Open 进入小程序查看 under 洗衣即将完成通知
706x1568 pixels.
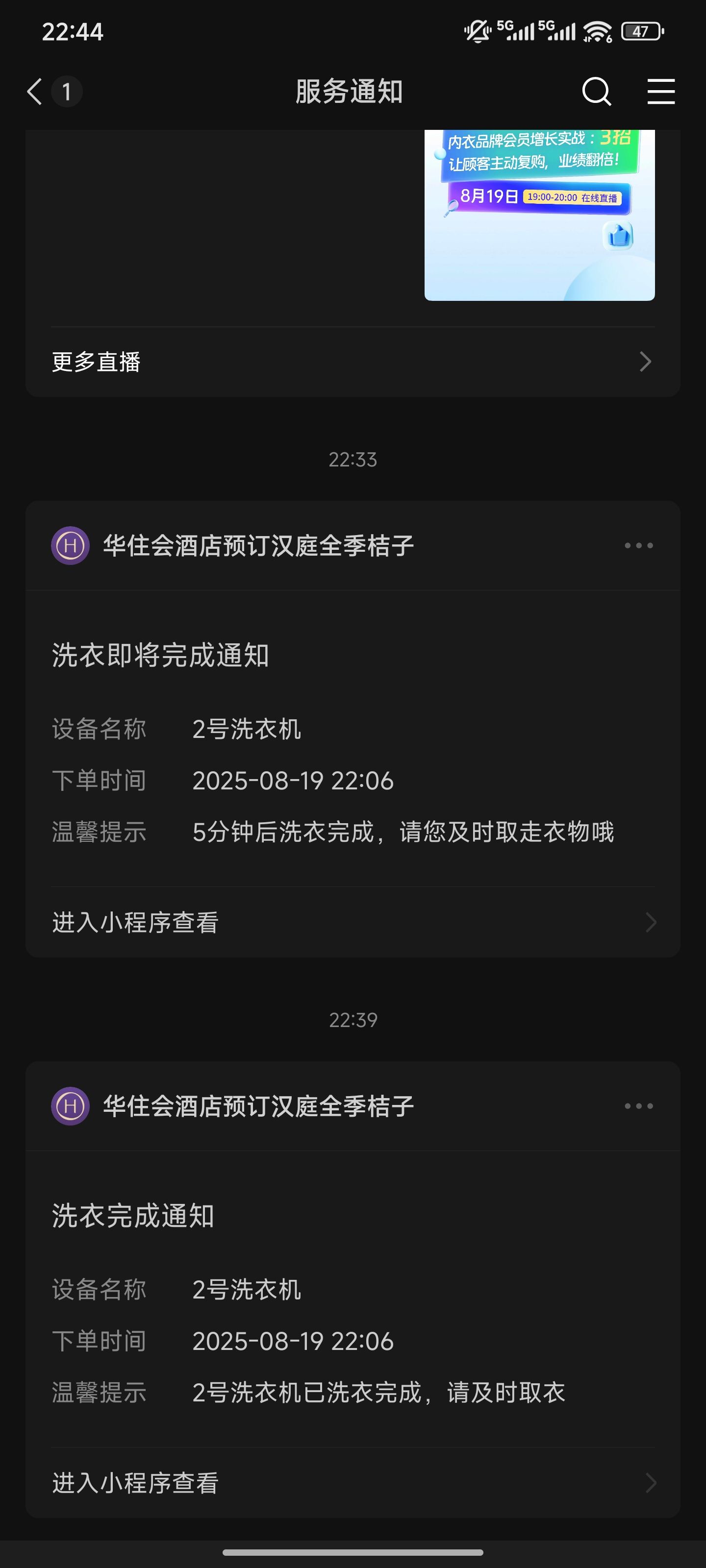click(x=353, y=922)
